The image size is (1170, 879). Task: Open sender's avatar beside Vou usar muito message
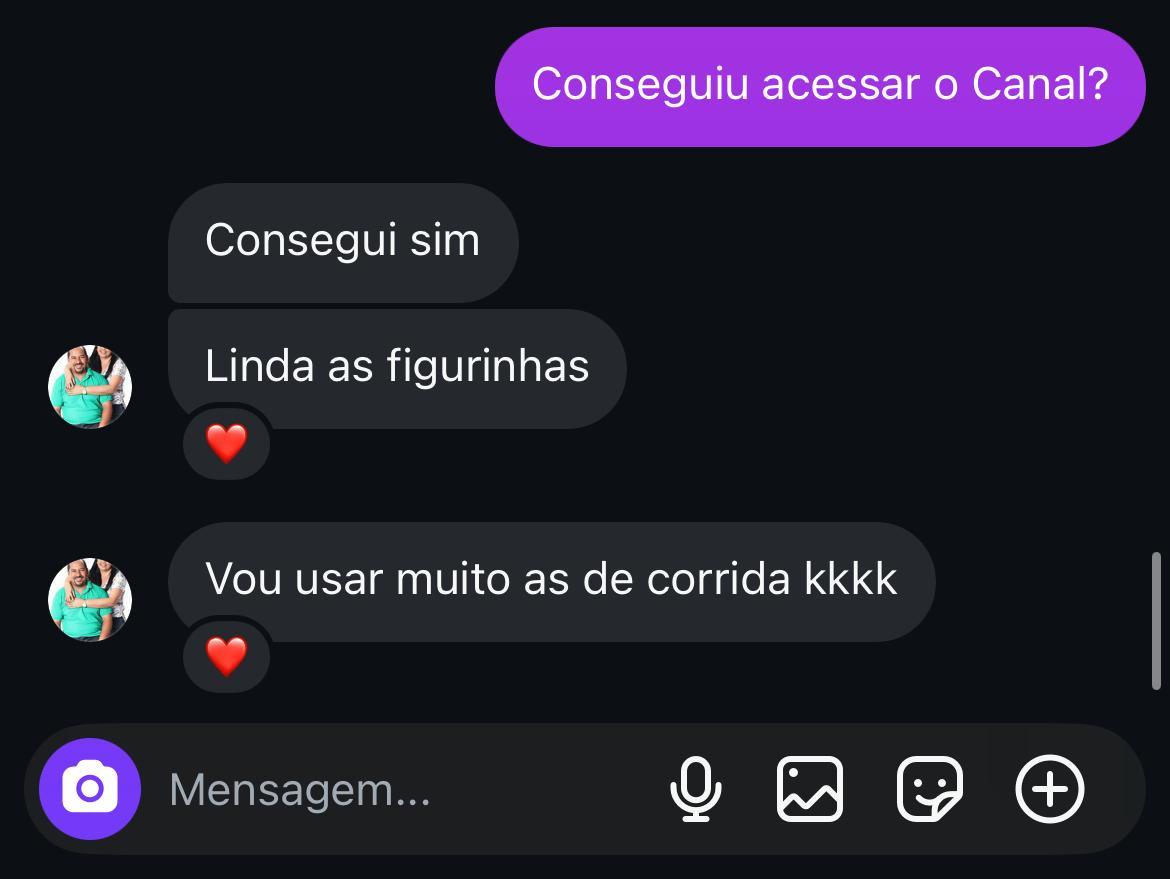click(90, 599)
